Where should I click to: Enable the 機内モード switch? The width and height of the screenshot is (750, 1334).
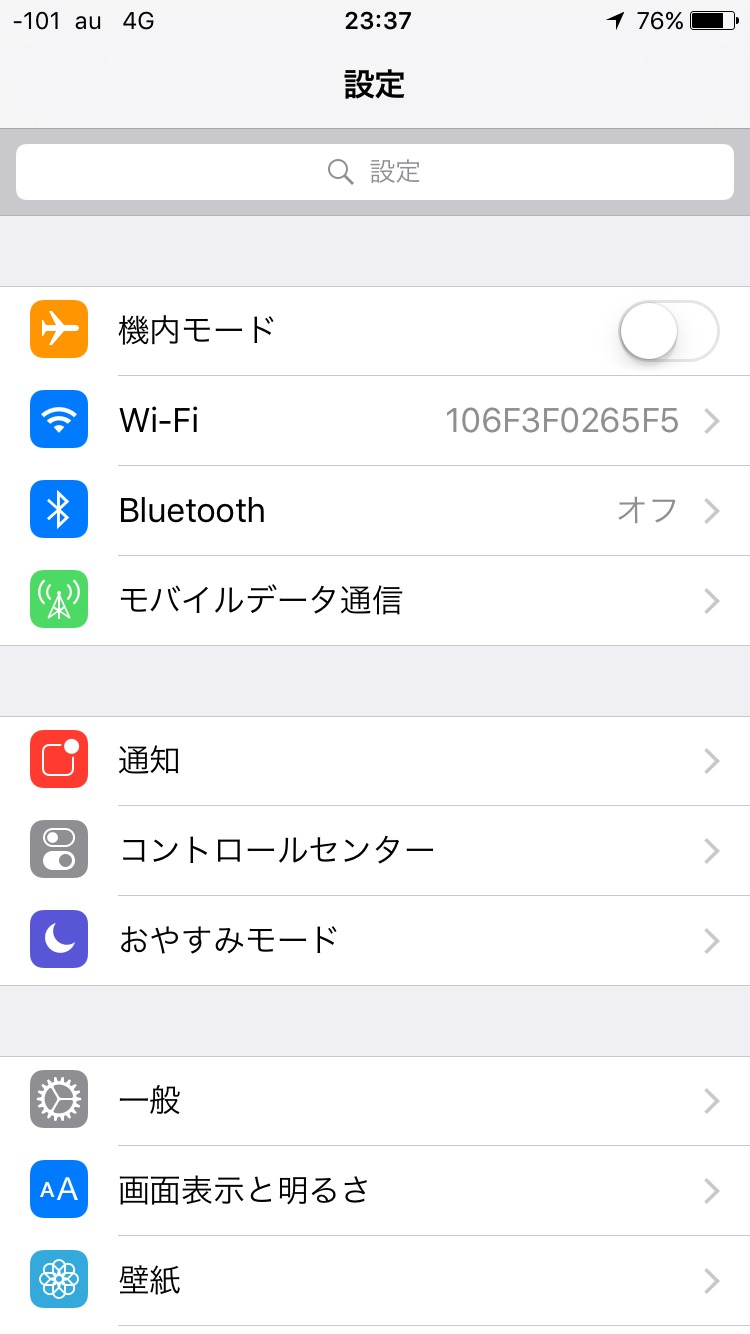(668, 331)
